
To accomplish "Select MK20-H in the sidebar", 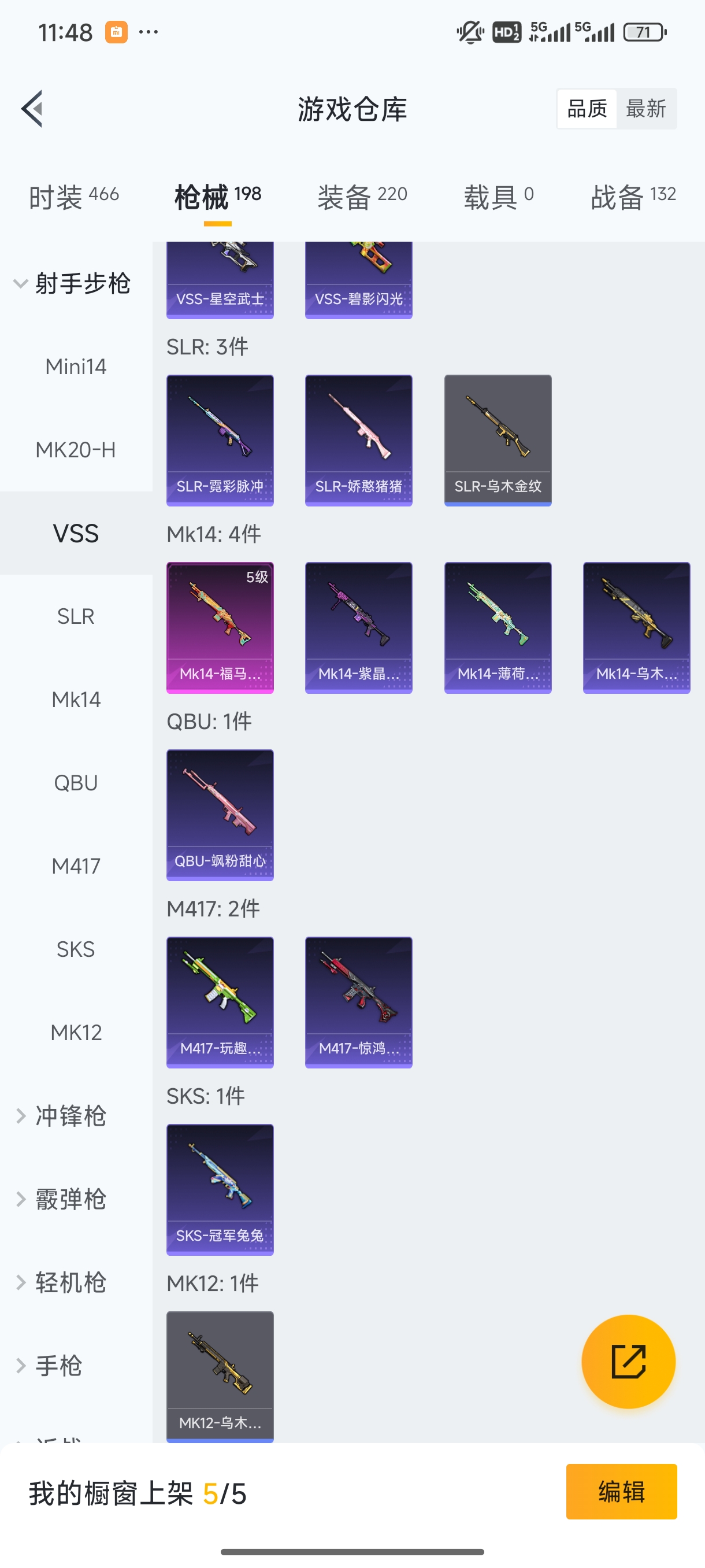I will (x=76, y=450).
